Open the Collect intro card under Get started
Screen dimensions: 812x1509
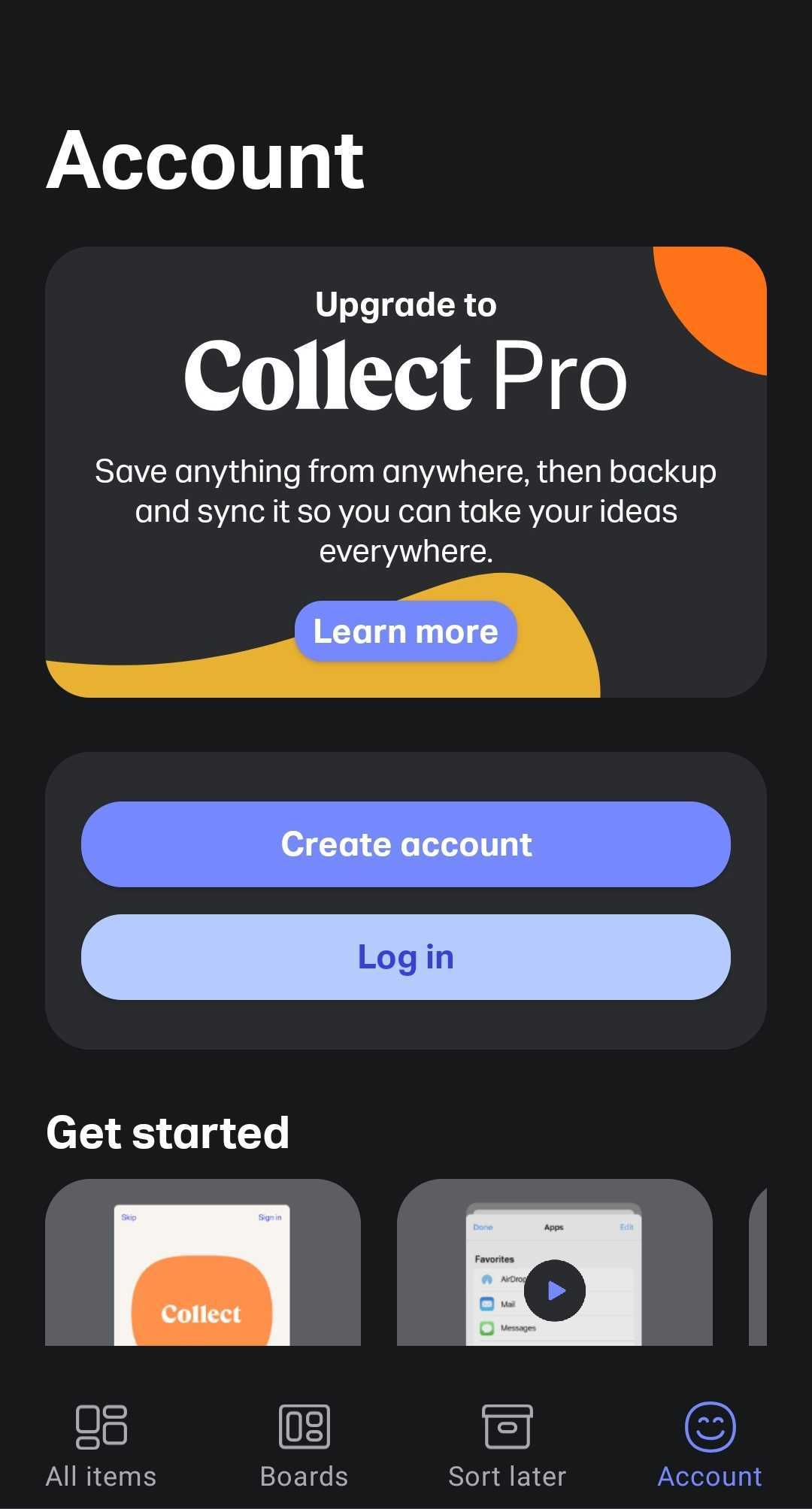pyautogui.click(x=202, y=1263)
